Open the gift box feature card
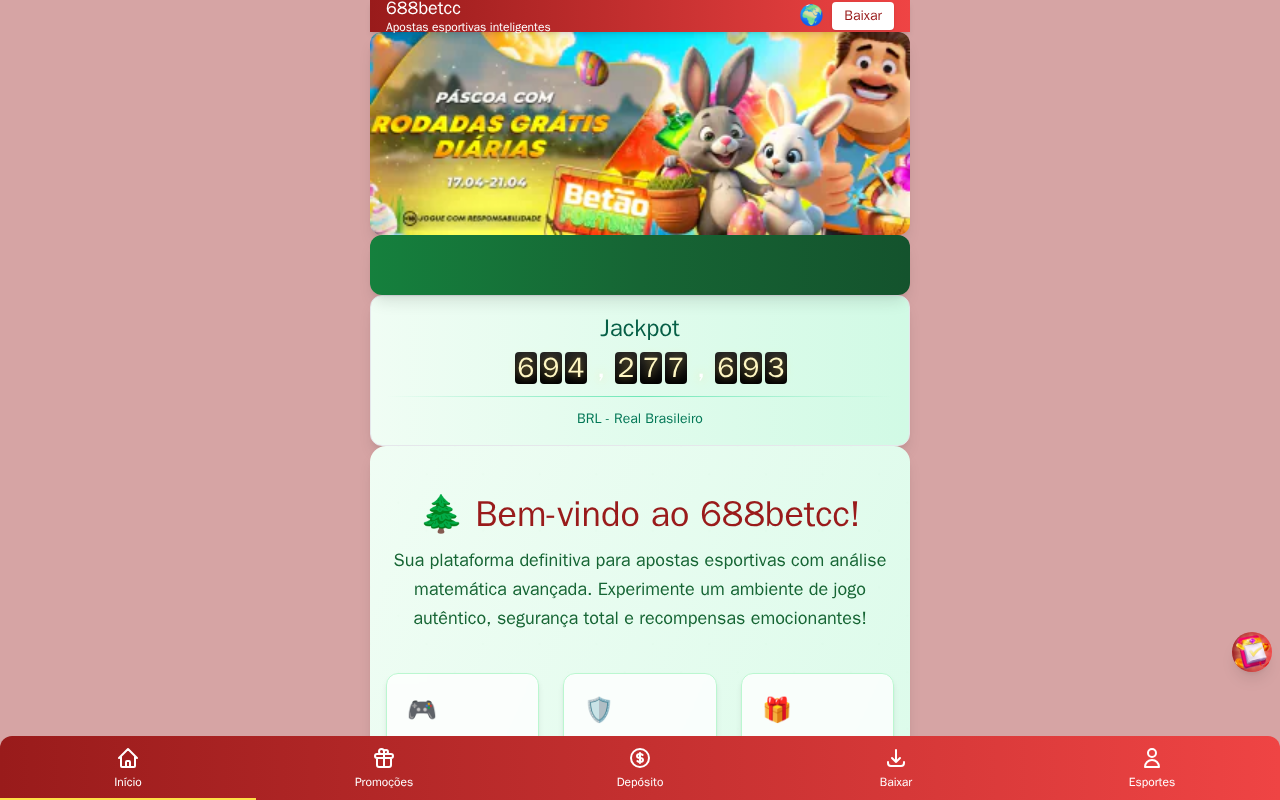Viewport: 1280px width, 800px height. coord(817,706)
